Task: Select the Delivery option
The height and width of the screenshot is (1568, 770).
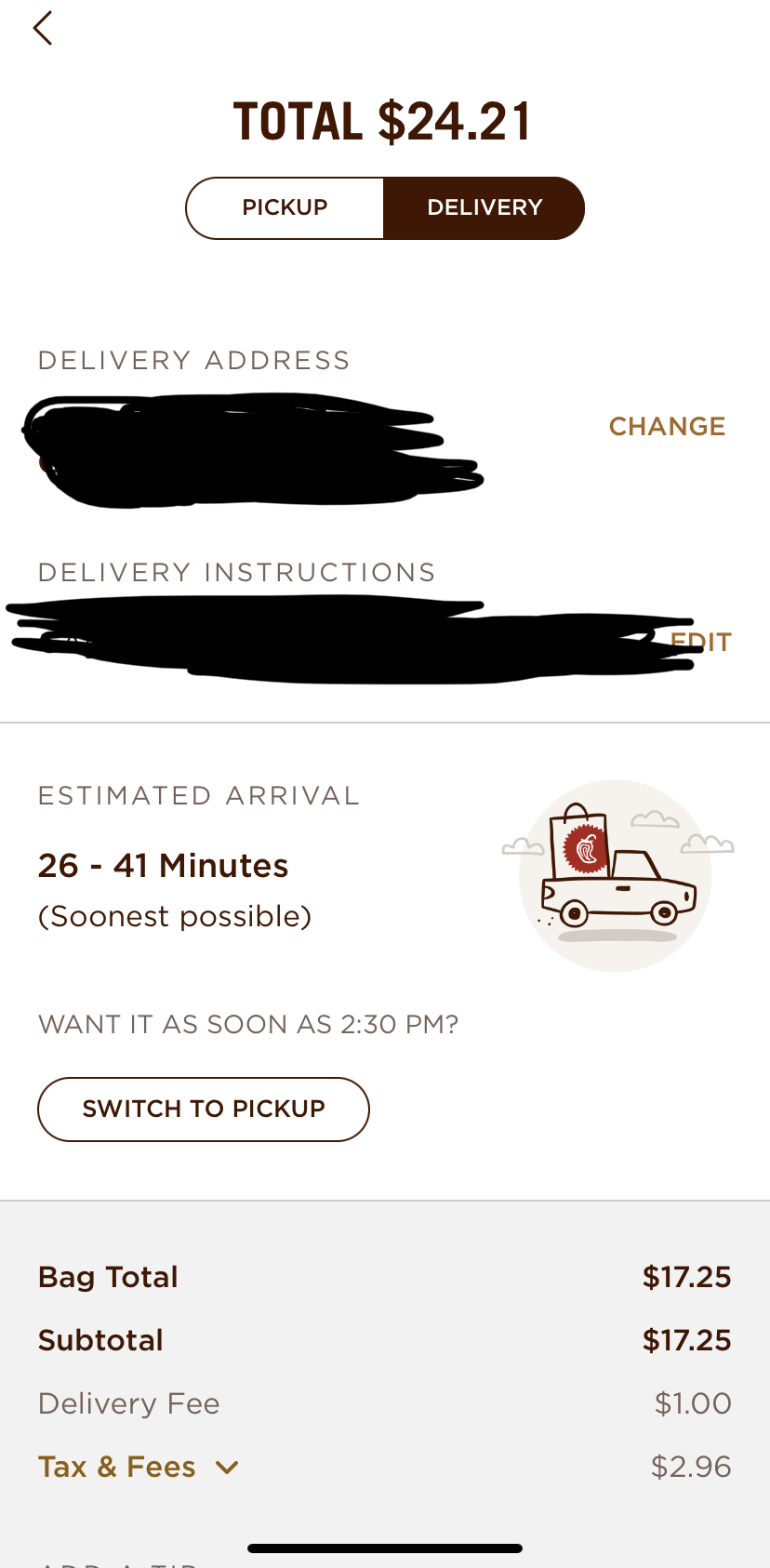Action: coord(484,207)
